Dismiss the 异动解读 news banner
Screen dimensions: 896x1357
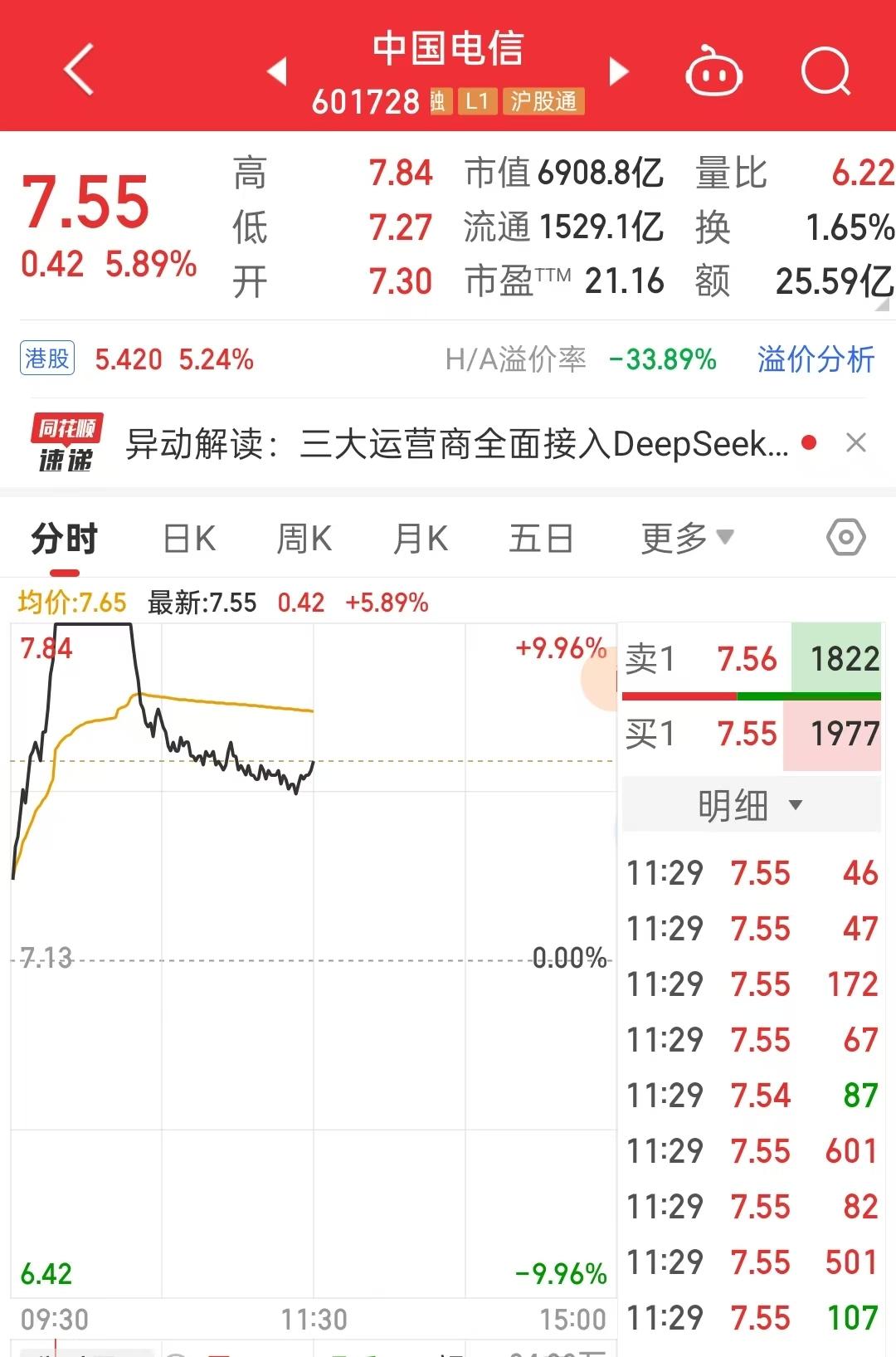click(x=855, y=443)
